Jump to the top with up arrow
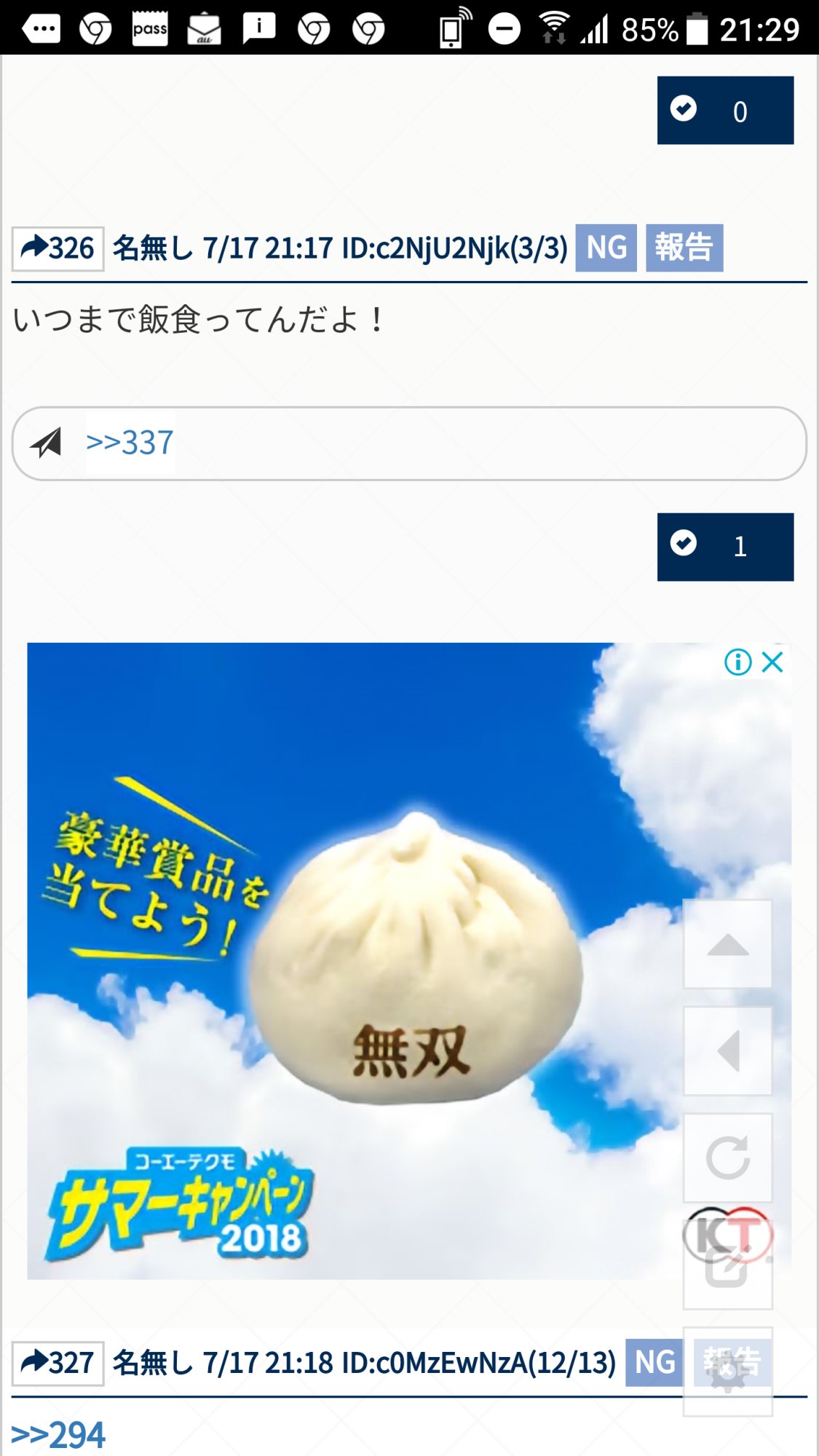 tap(727, 944)
